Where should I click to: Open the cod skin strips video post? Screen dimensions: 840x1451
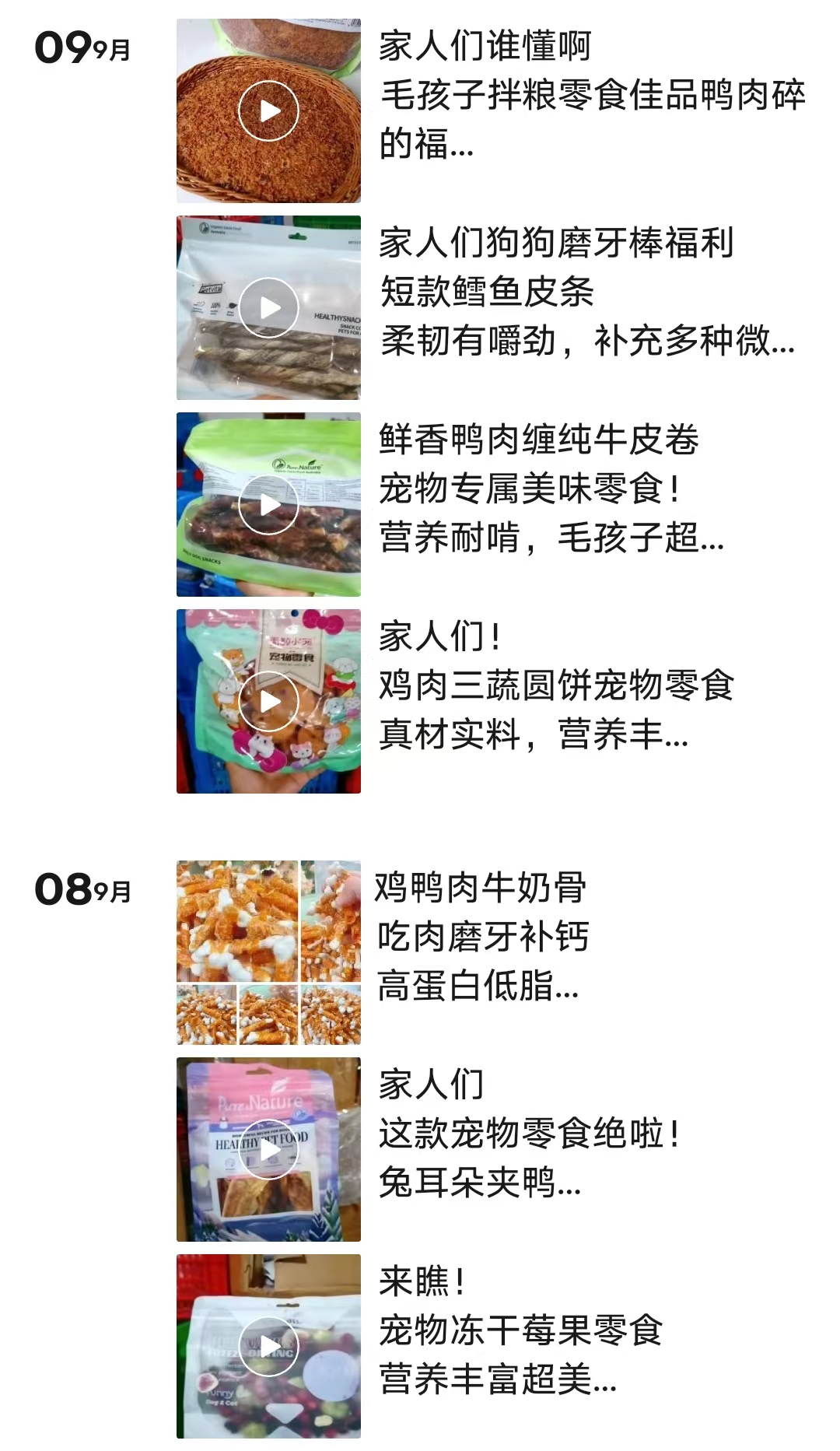(268, 308)
